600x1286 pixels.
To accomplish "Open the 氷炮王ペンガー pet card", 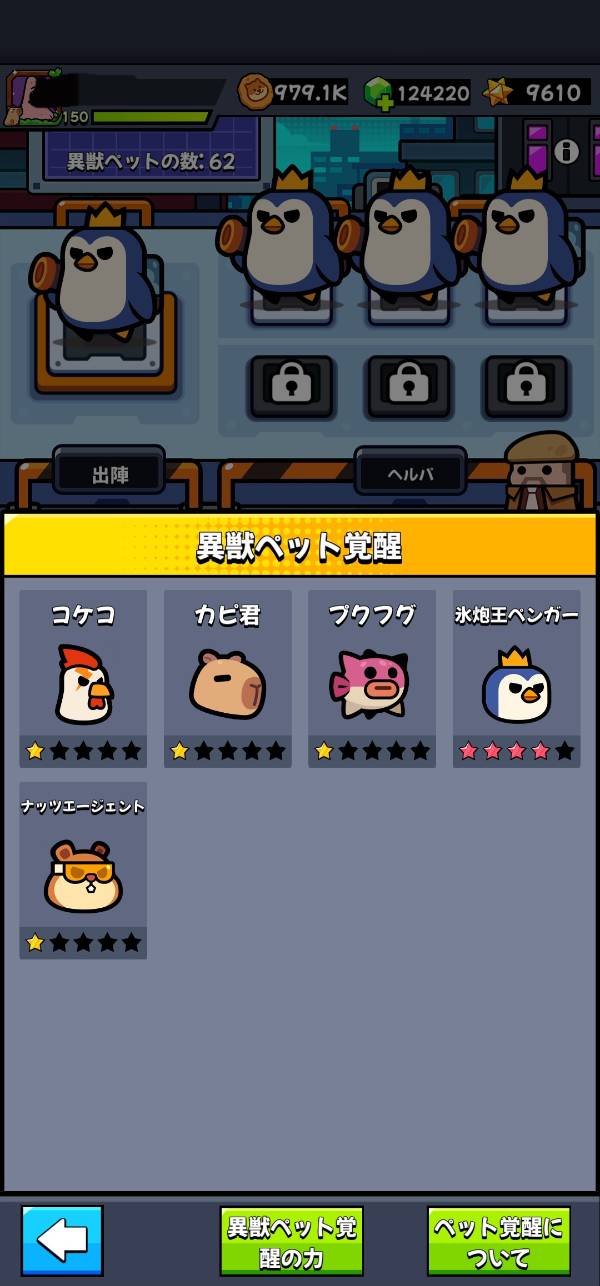I will [x=516, y=678].
